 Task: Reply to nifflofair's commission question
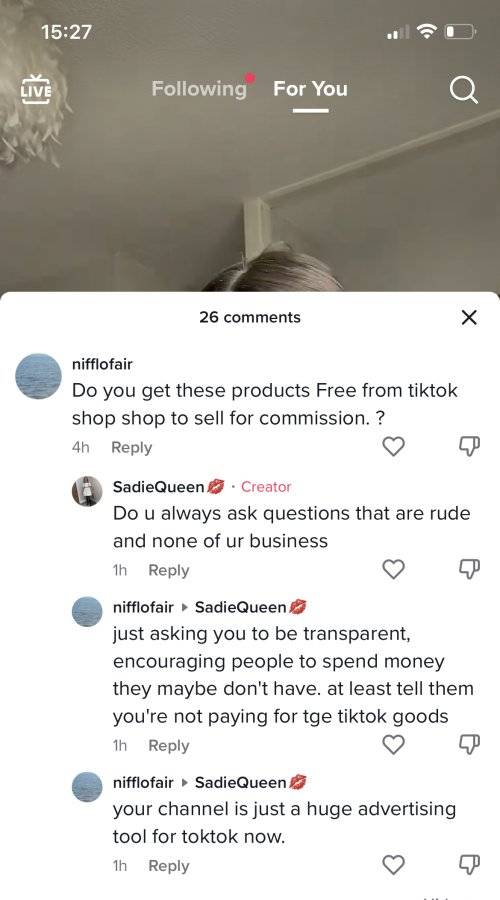pos(131,448)
